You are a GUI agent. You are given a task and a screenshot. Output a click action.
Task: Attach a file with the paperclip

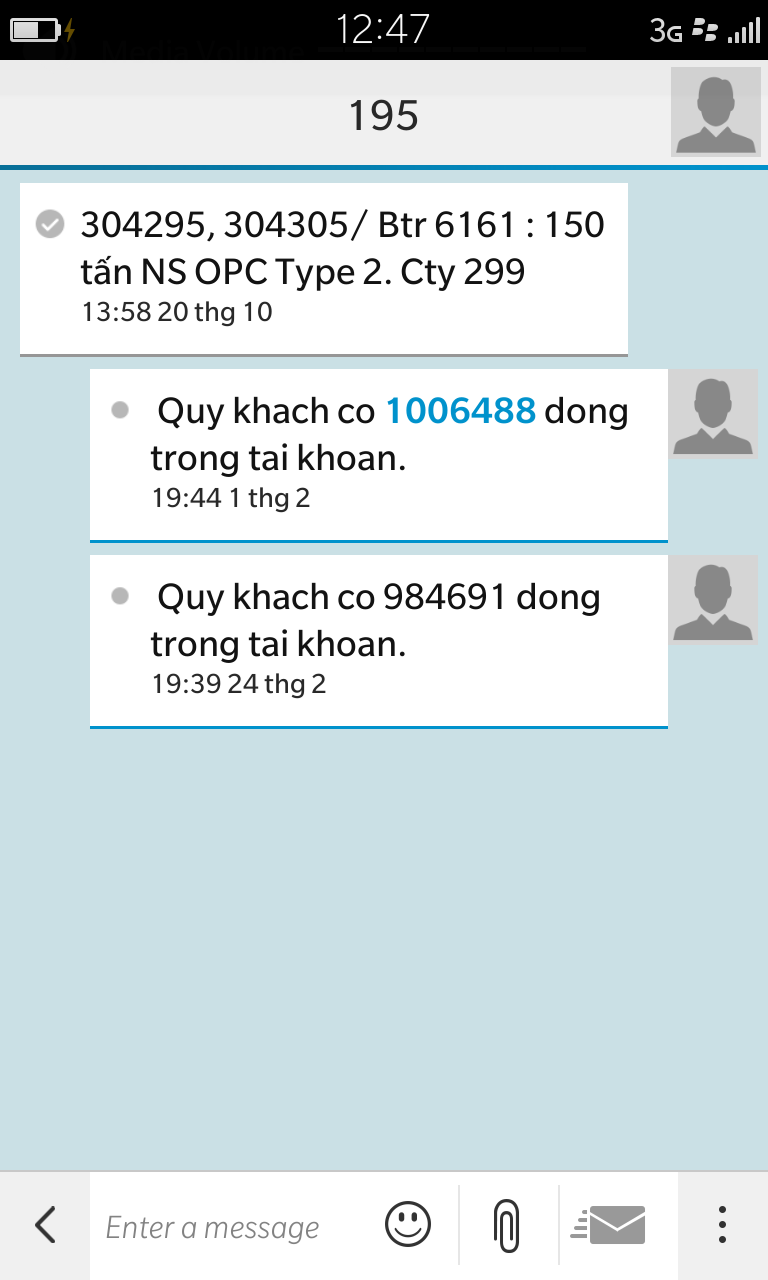[508, 1225]
